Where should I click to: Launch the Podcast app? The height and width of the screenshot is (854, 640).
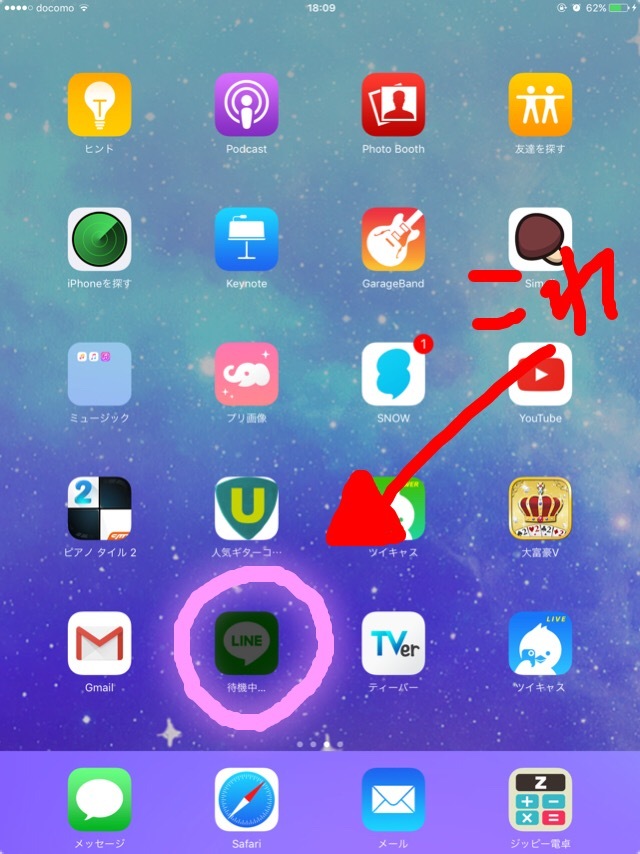pos(246,105)
